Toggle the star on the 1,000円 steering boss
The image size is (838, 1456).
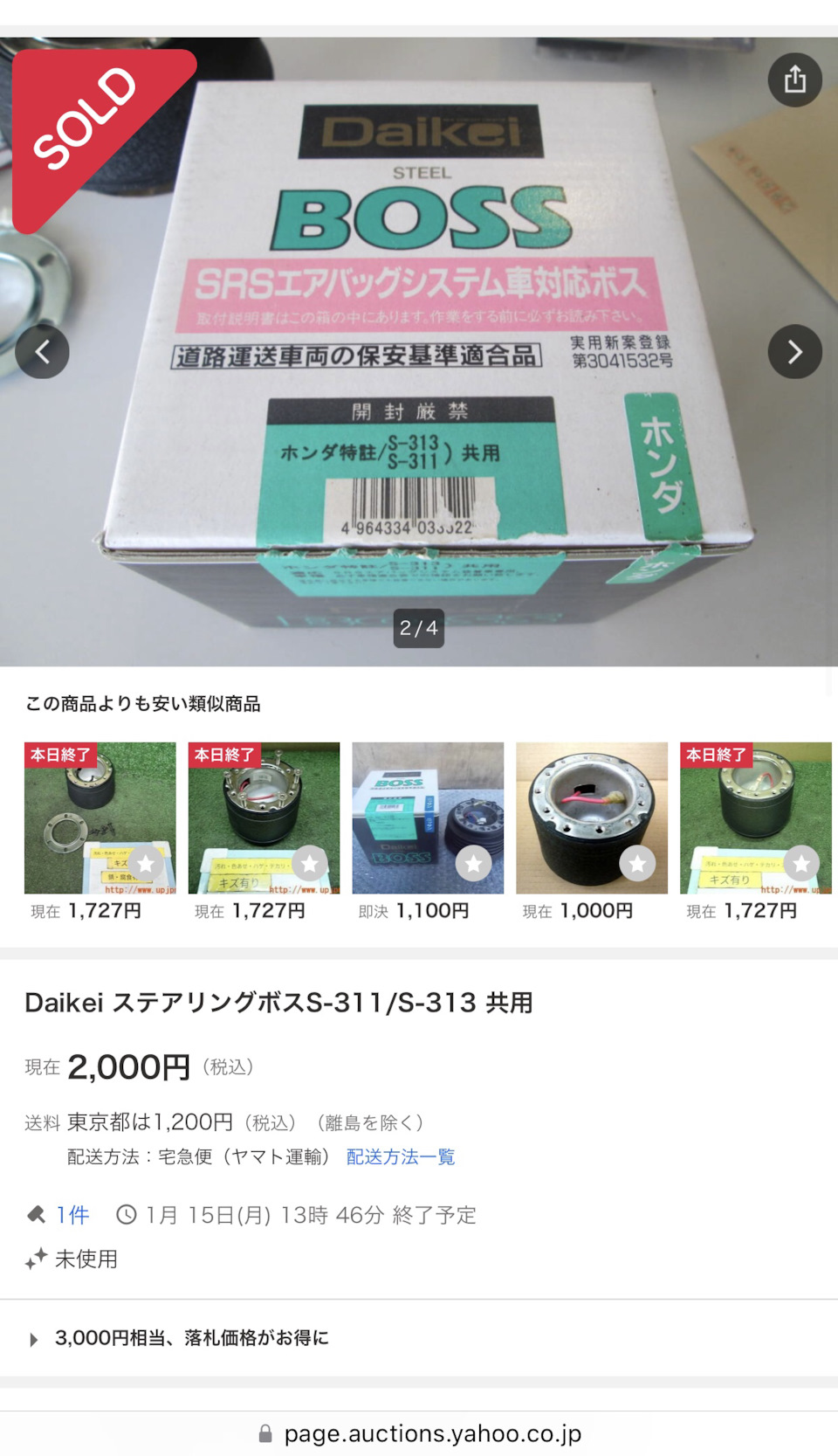[x=638, y=863]
